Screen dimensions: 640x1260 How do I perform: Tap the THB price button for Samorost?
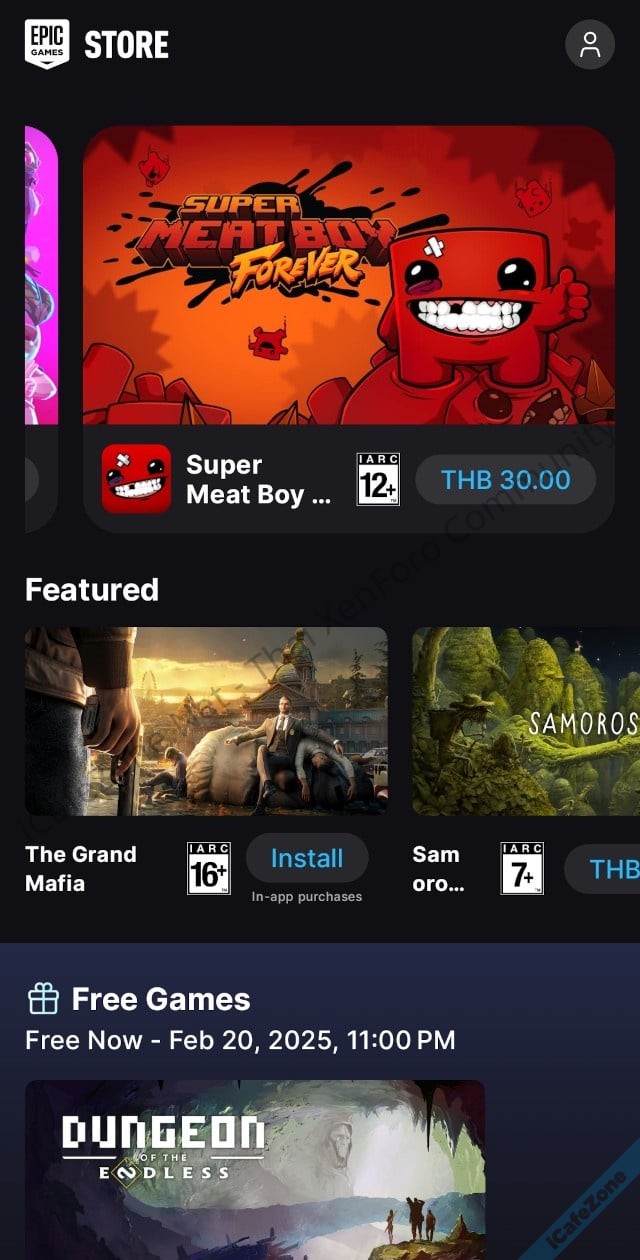pos(606,868)
